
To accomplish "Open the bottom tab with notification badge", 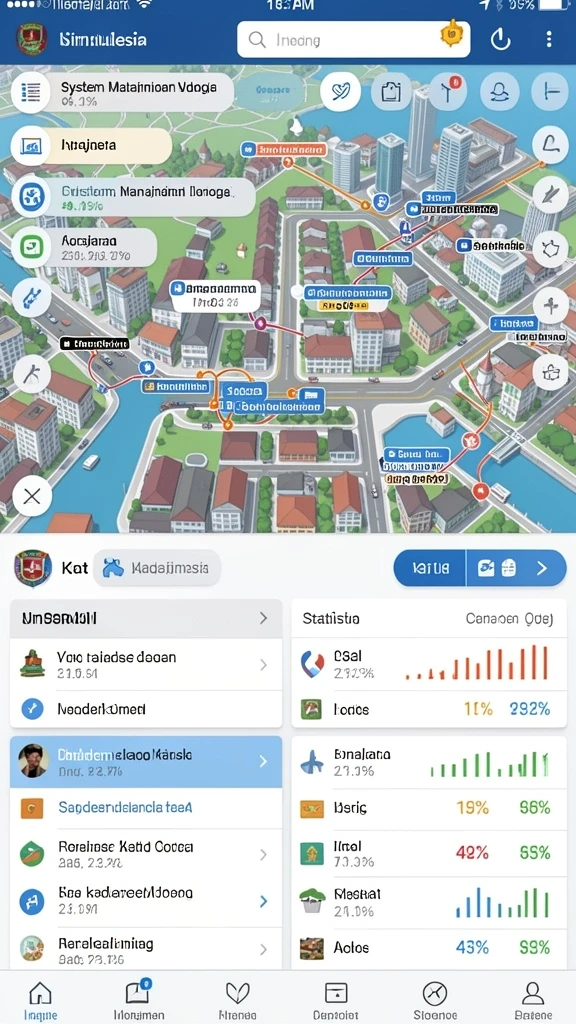I will pos(138,1000).
